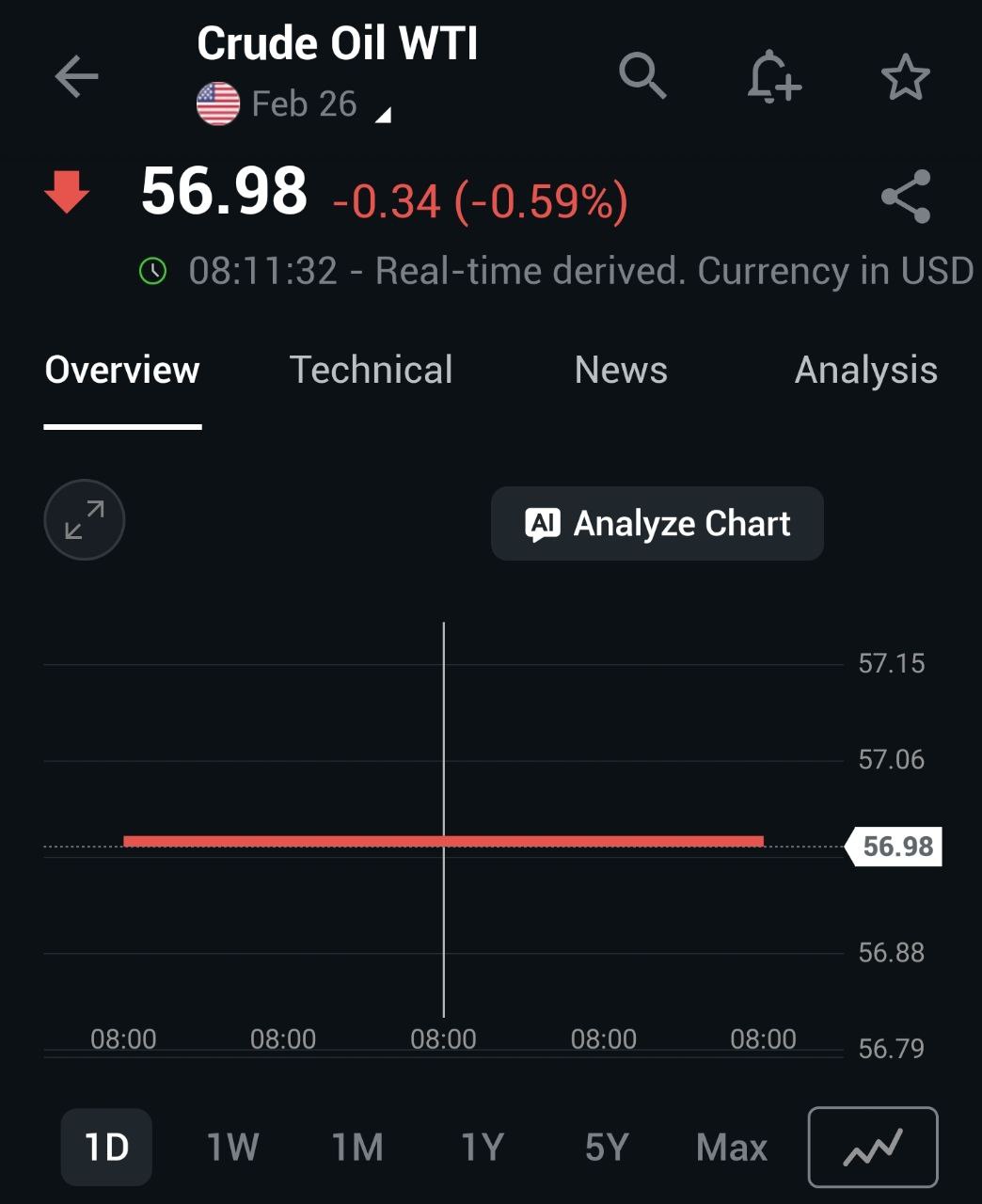This screenshot has height=1204, width=982.
Task: Share this Crude Oil WTI quote
Action: pyautogui.click(x=905, y=197)
